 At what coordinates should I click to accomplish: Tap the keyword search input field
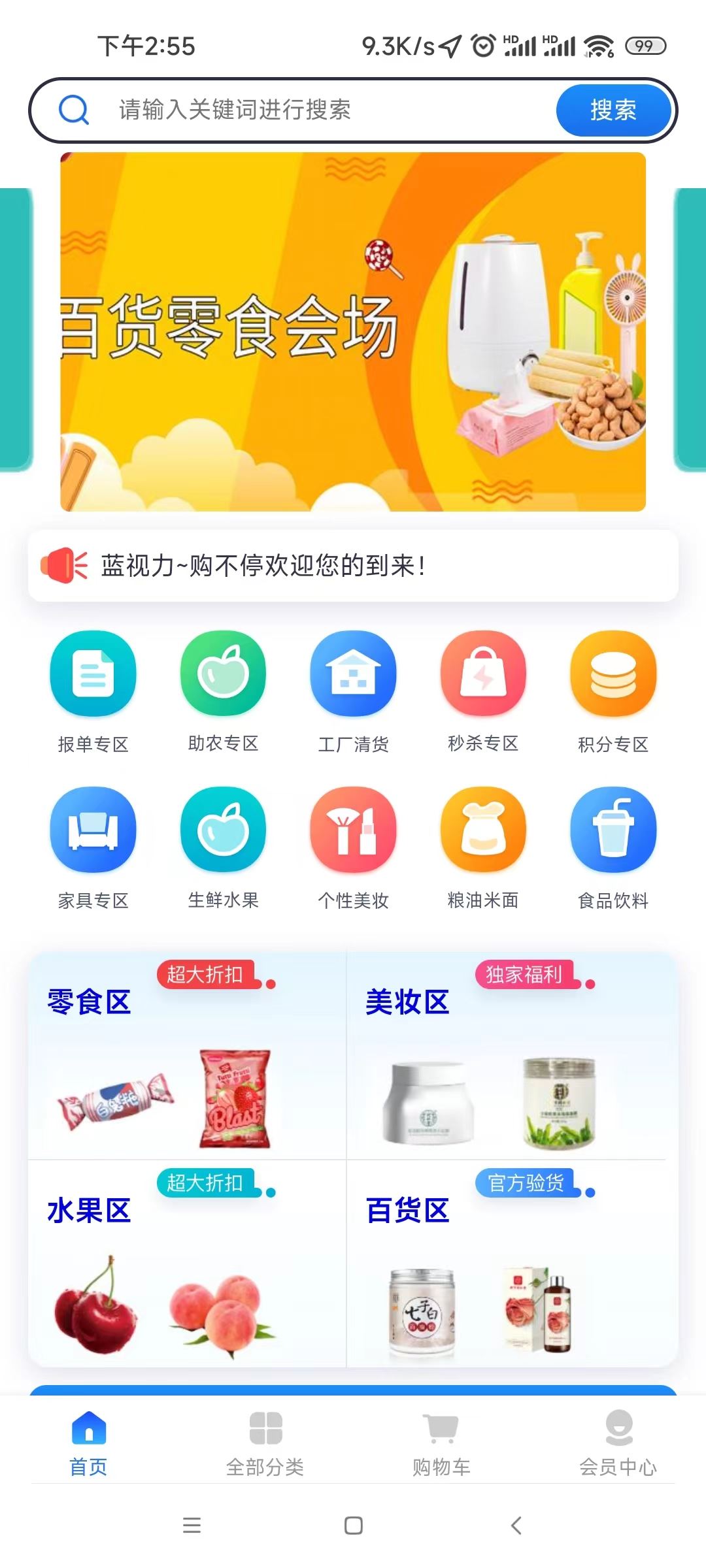click(327, 110)
